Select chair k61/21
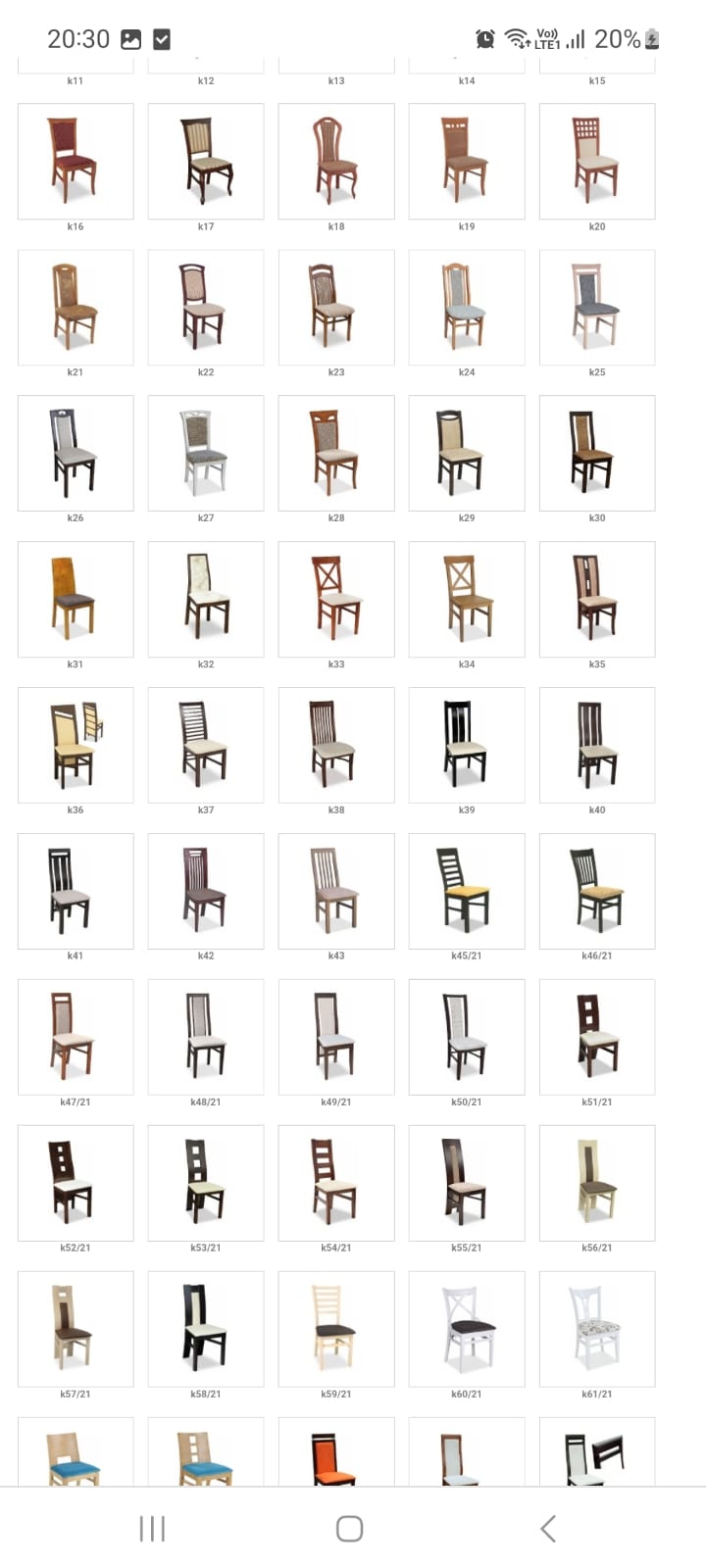706x1568 pixels. 597,1330
